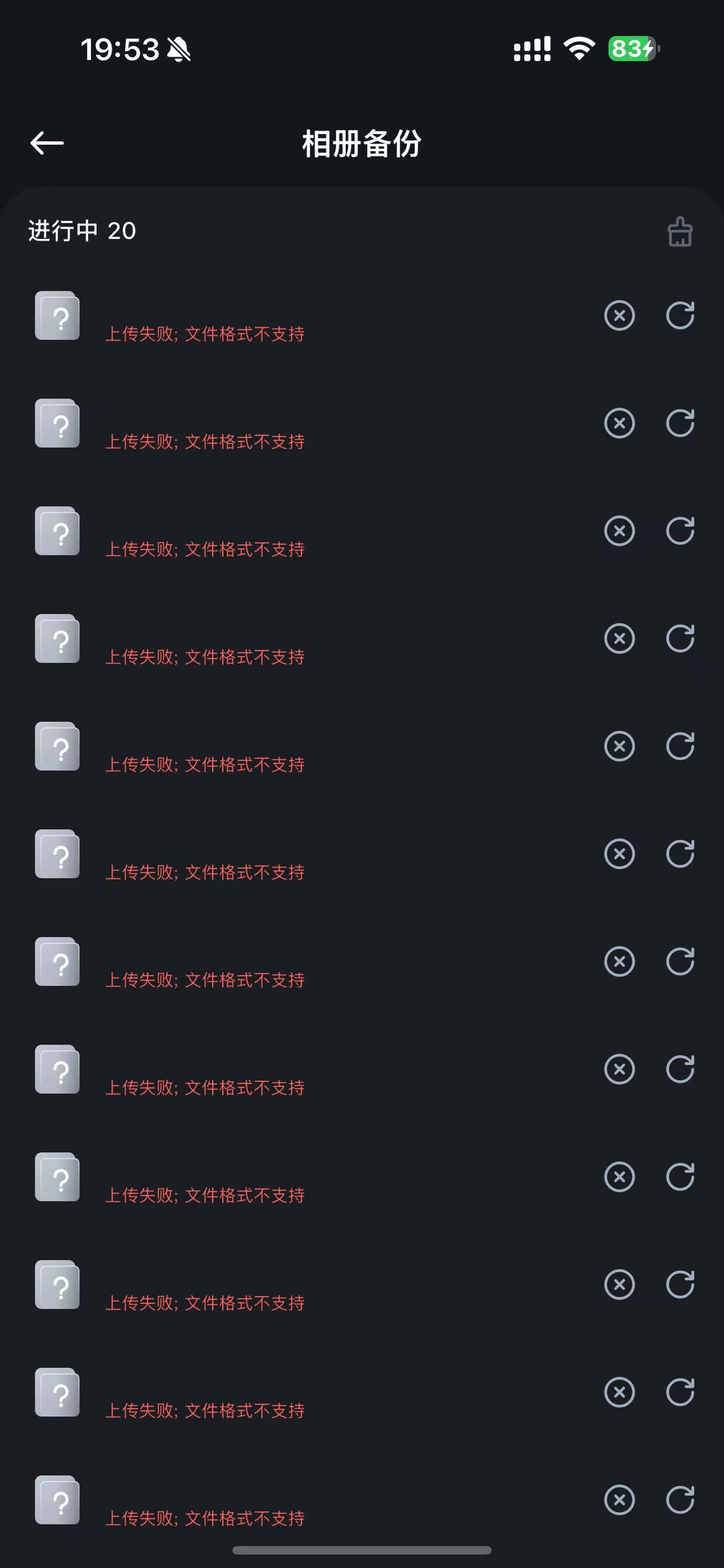Retry the third failed upload
The image size is (724, 1568).
coord(679,531)
